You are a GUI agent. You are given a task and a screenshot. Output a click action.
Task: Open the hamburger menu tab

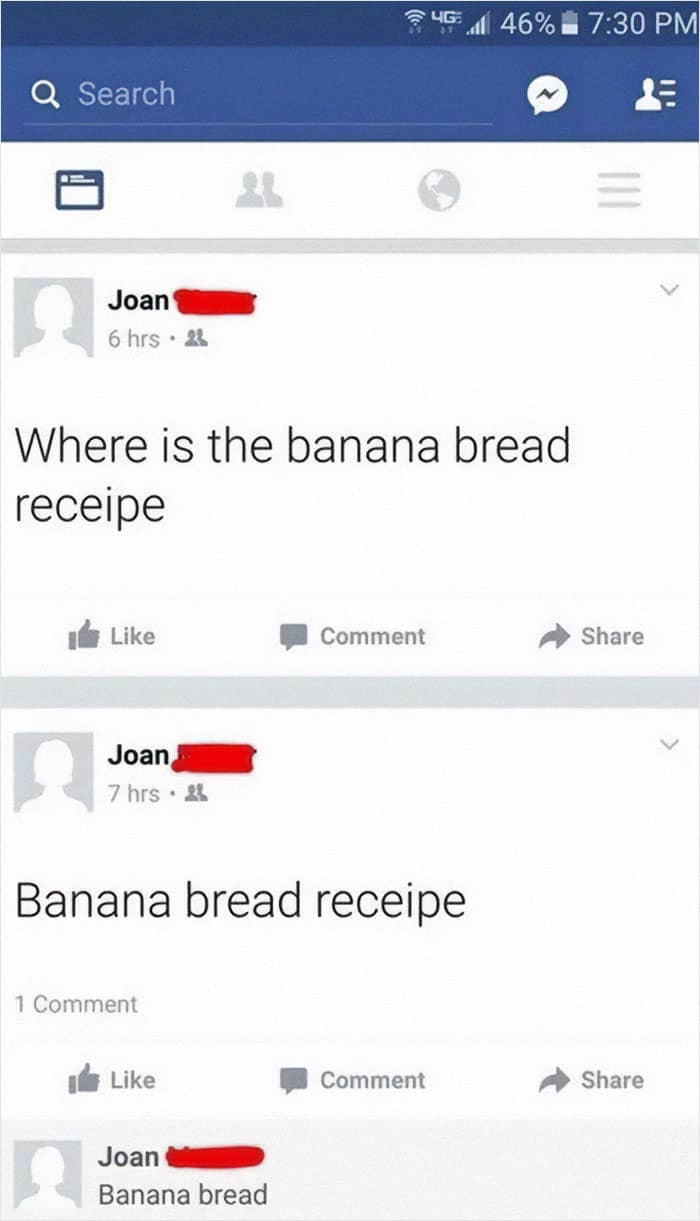[x=618, y=190]
